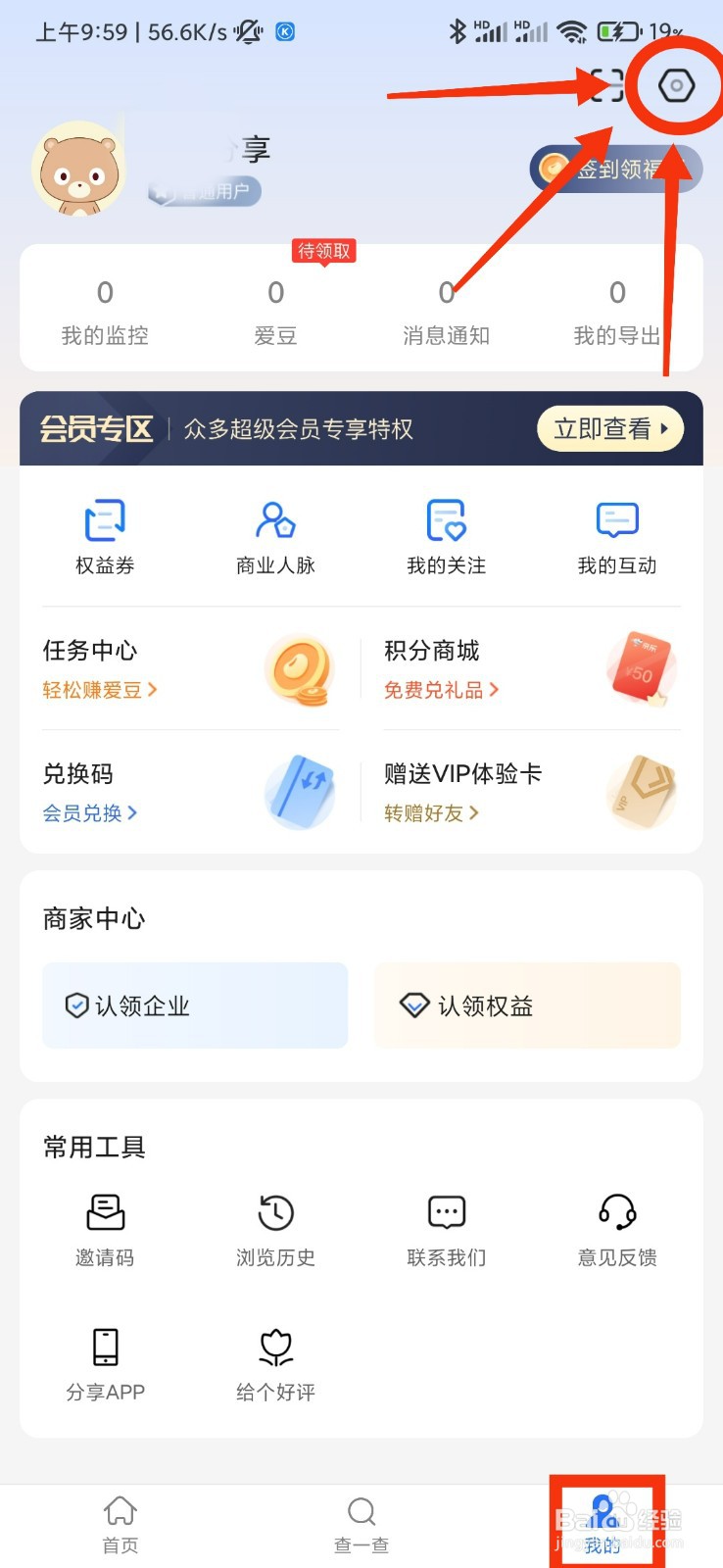Expand 转赠好友 under 赠送VIP体验卡
723x1568 pixels.
tap(428, 812)
